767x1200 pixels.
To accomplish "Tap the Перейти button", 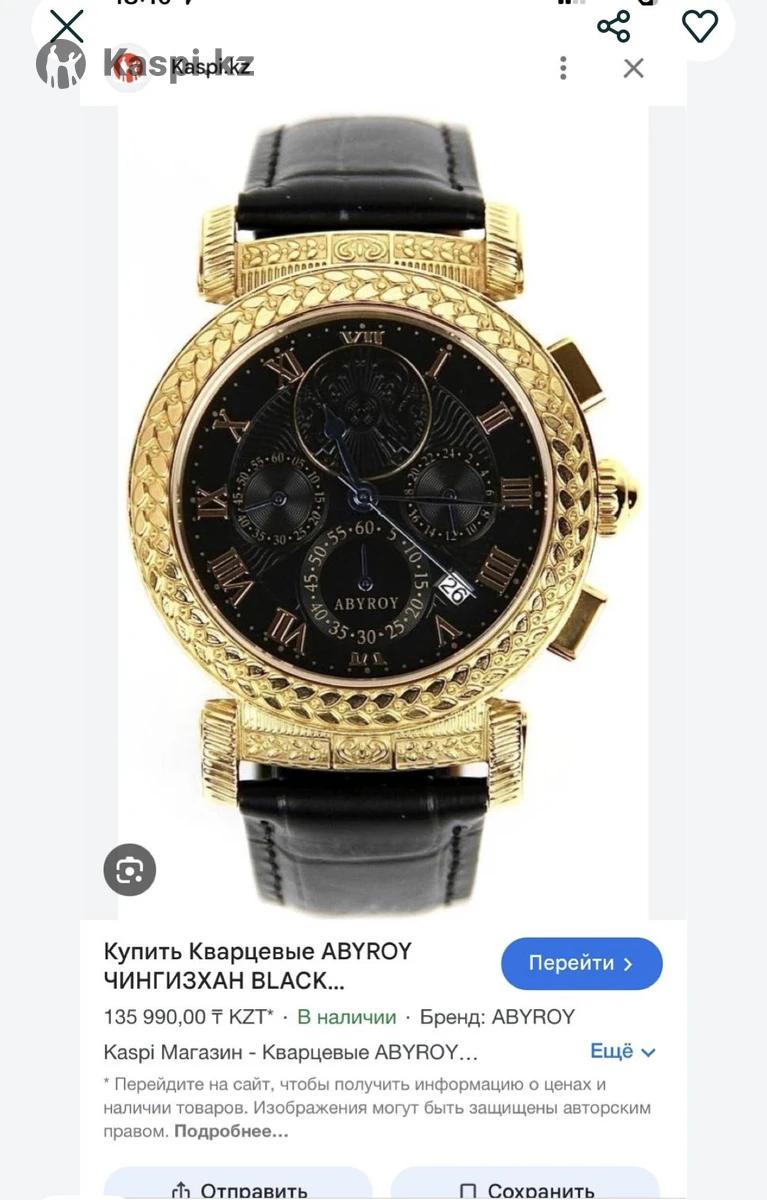I will point(581,964).
